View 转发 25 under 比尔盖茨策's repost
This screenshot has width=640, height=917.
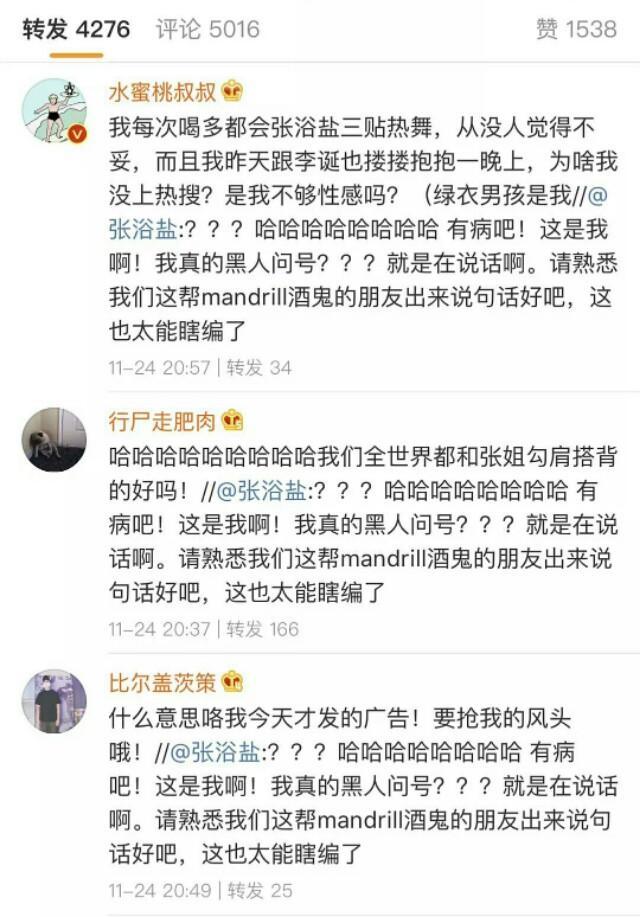pyautogui.click(x=258, y=890)
